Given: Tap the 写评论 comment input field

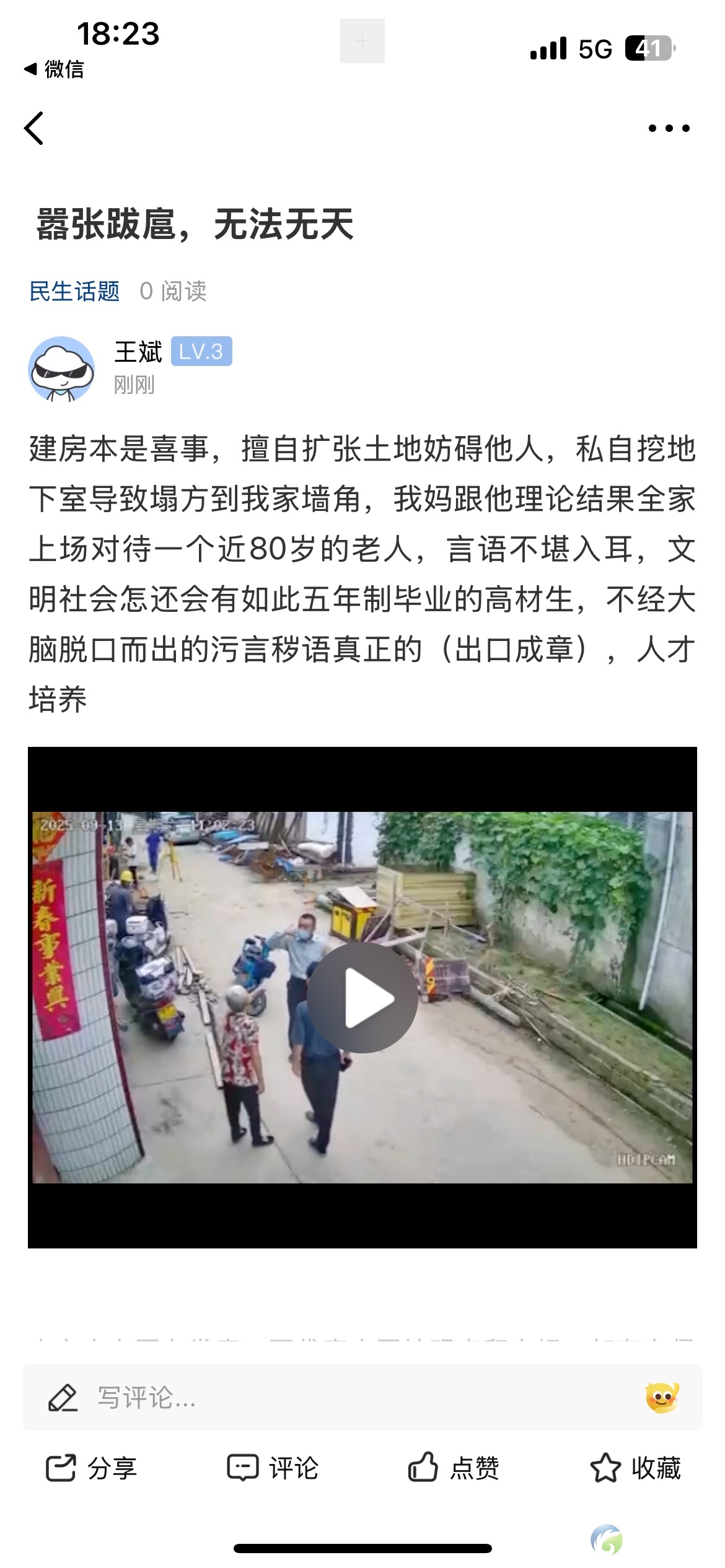Looking at the screenshot, I should tap(310, 1397).
